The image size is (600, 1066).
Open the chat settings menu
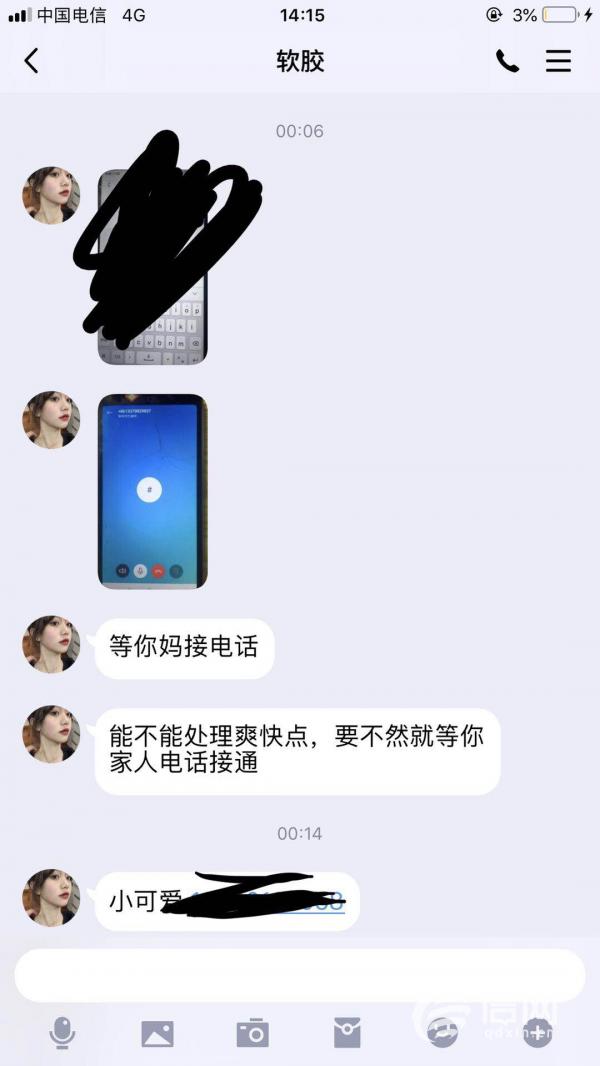pos(558,61)
